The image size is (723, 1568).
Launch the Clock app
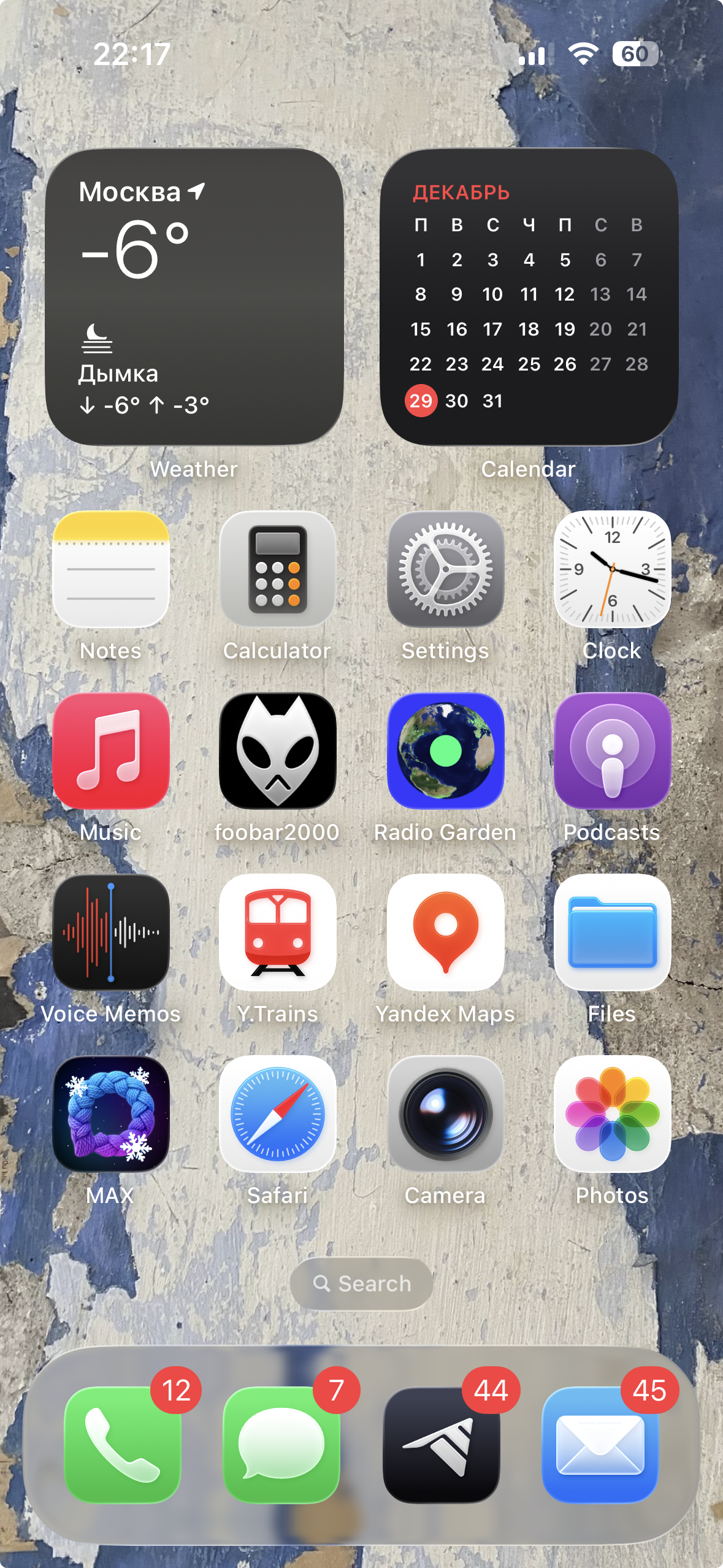[x=612, y=569]
